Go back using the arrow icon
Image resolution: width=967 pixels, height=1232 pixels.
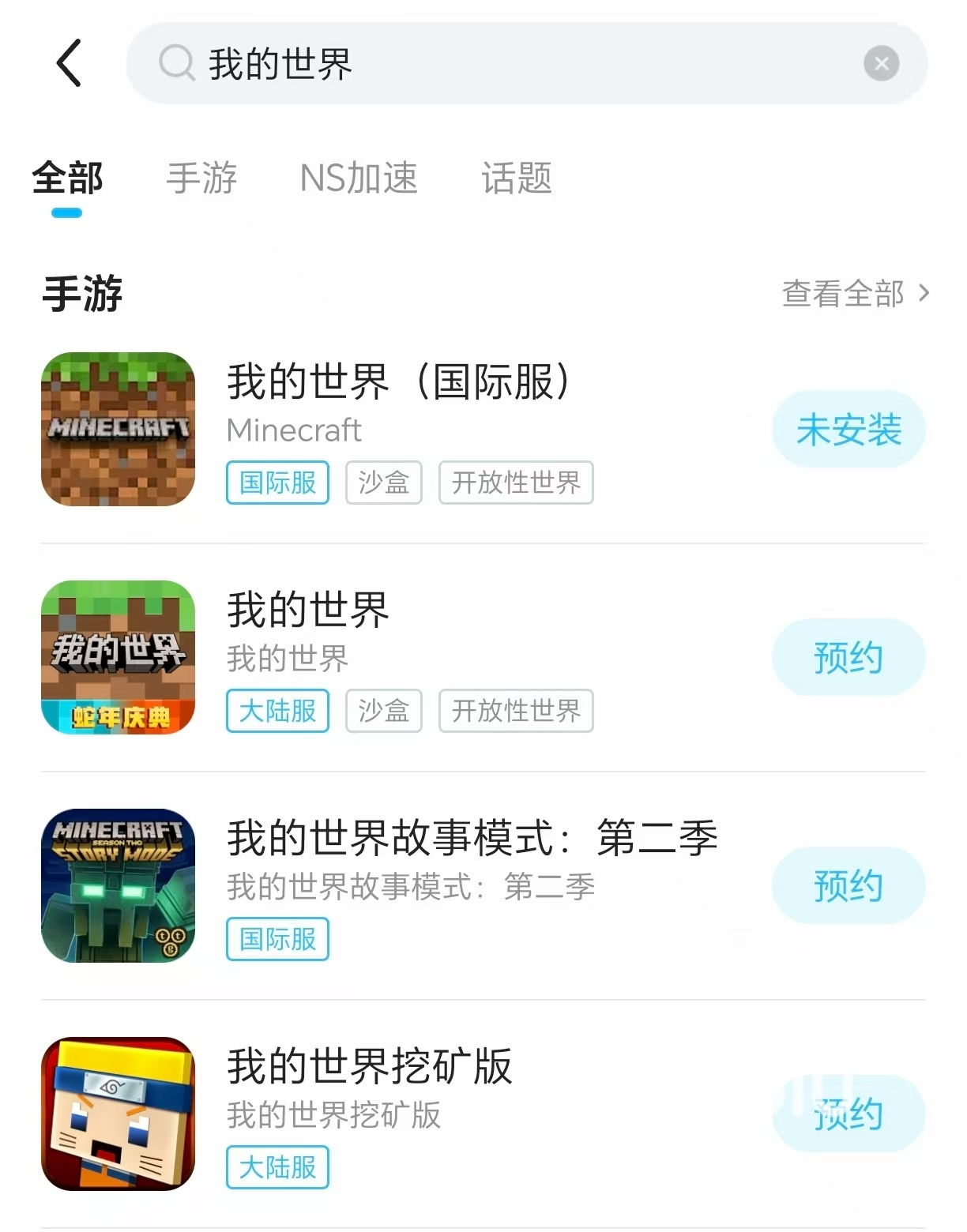pyautogui.click(x=70, y=63)
